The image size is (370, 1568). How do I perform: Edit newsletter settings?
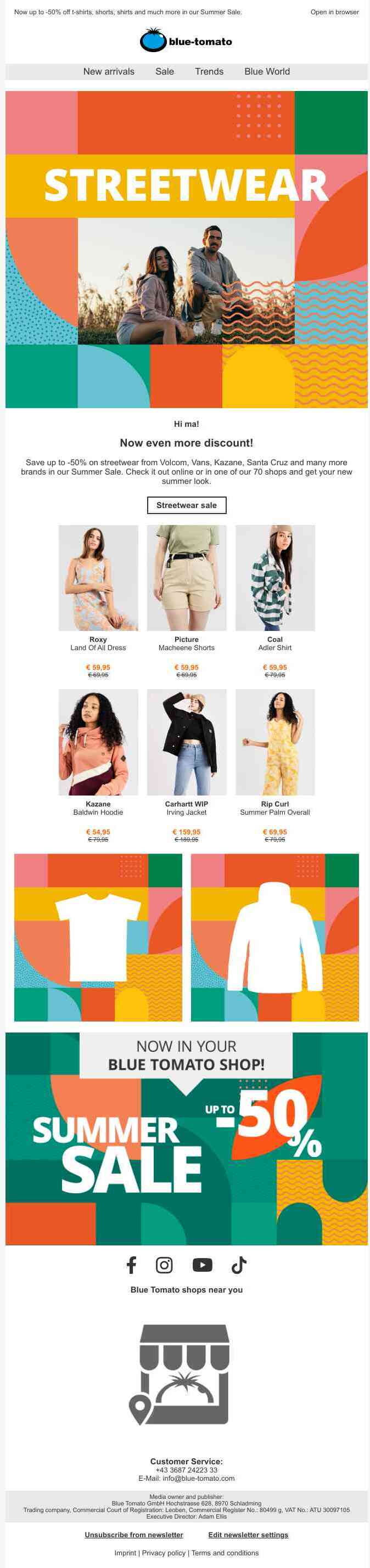pyautogui.click(x=248, y=1535)
